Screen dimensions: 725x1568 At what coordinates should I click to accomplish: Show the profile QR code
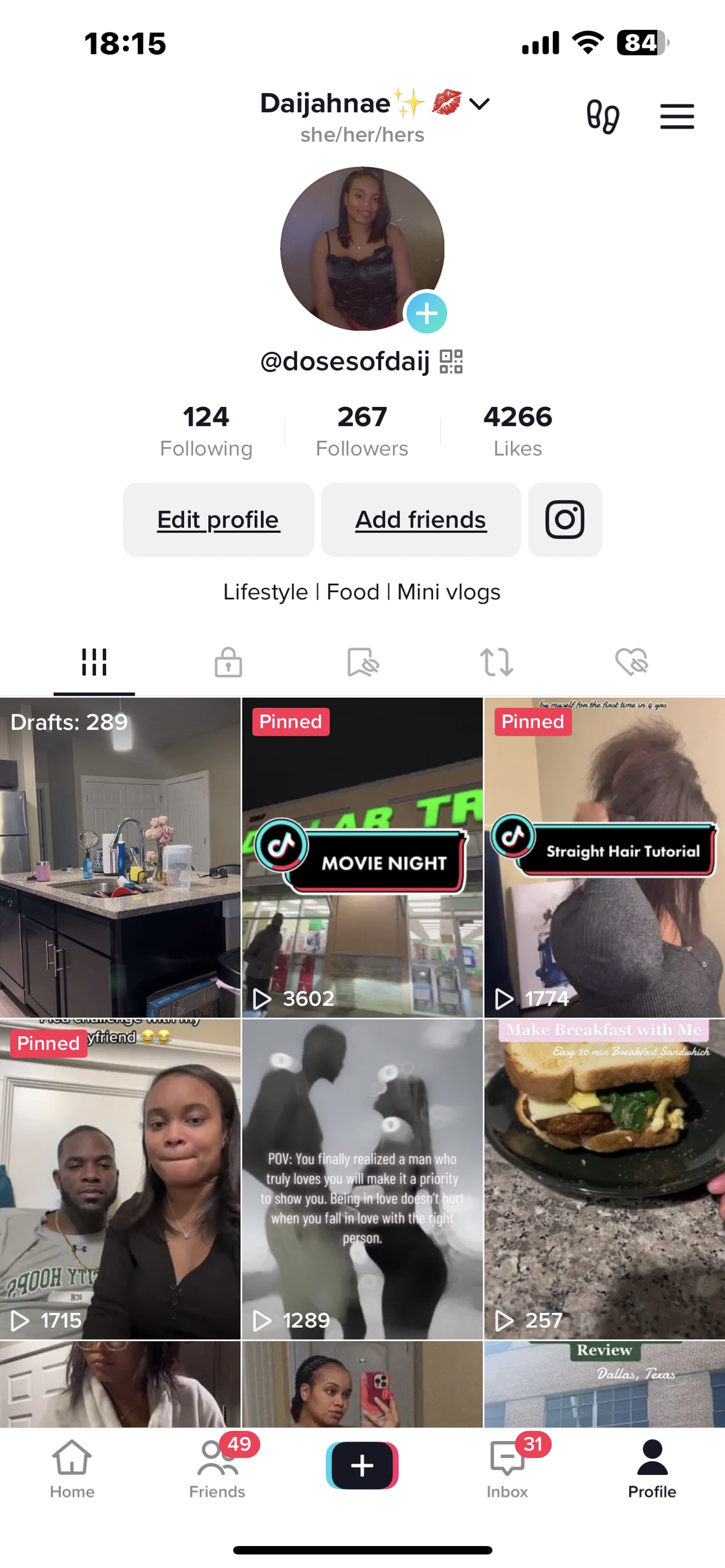pos(451,362)
